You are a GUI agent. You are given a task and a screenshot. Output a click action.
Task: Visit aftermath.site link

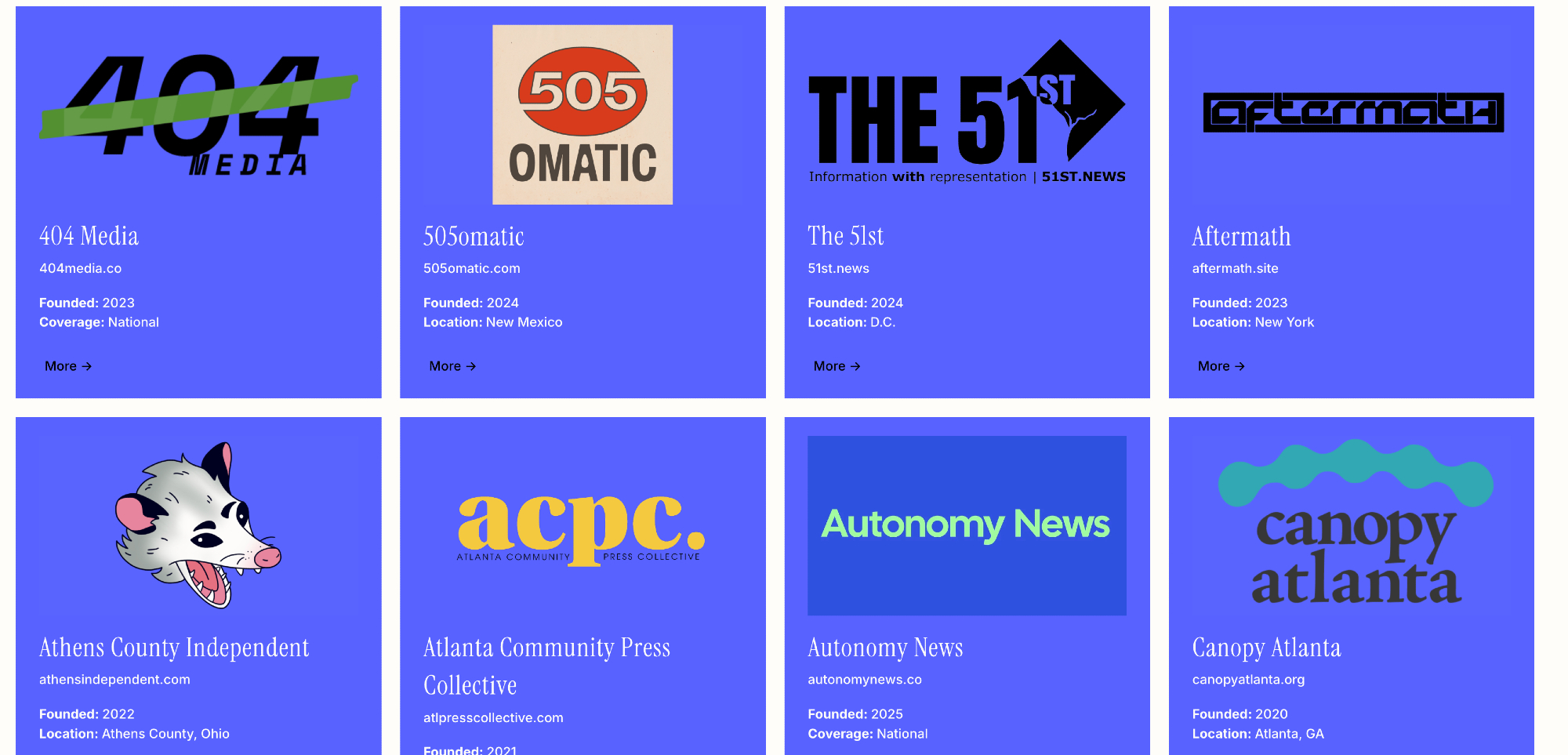(x=1235, y=268)
